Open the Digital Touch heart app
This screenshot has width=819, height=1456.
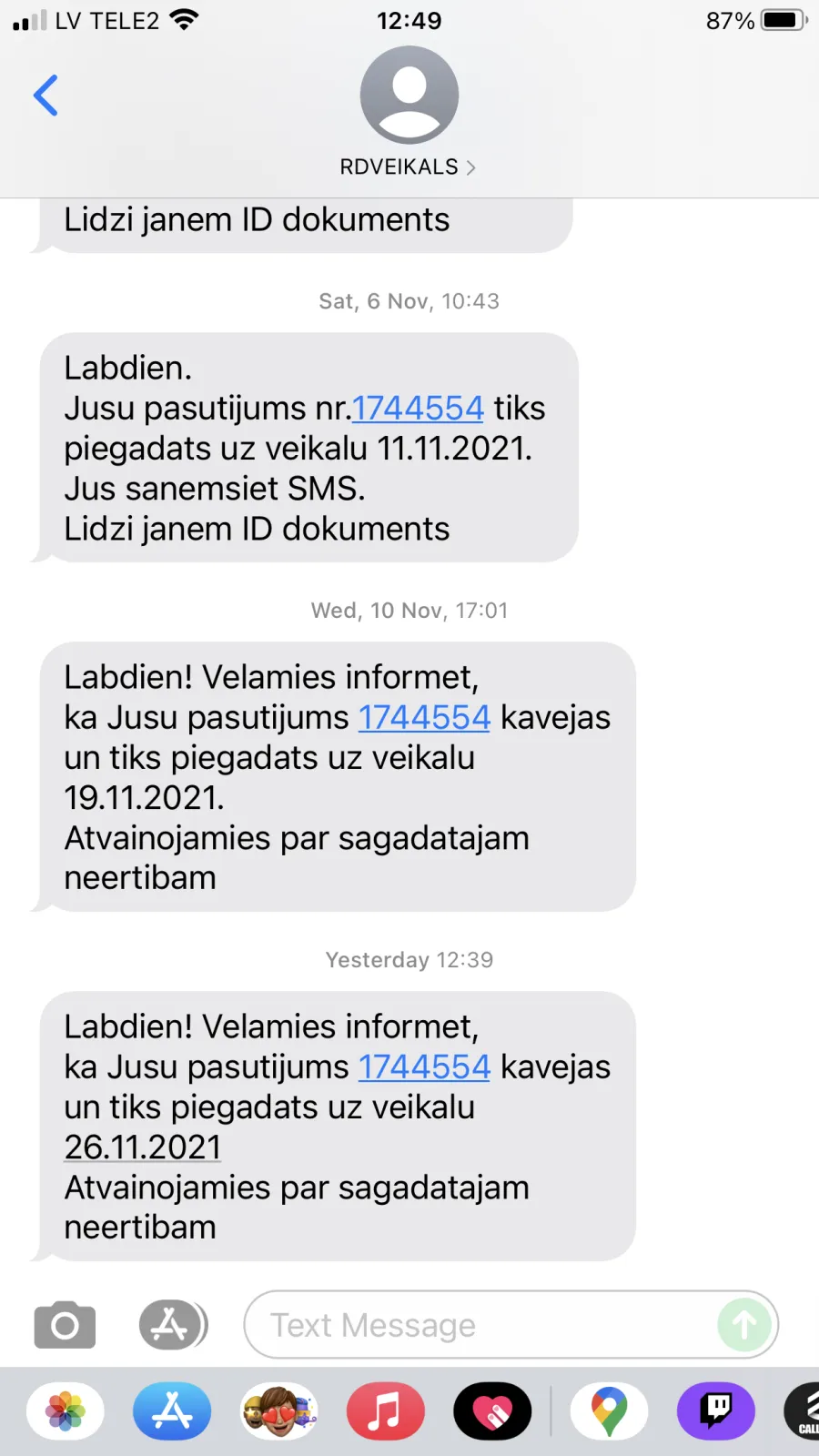click(x=492, y=1411)
